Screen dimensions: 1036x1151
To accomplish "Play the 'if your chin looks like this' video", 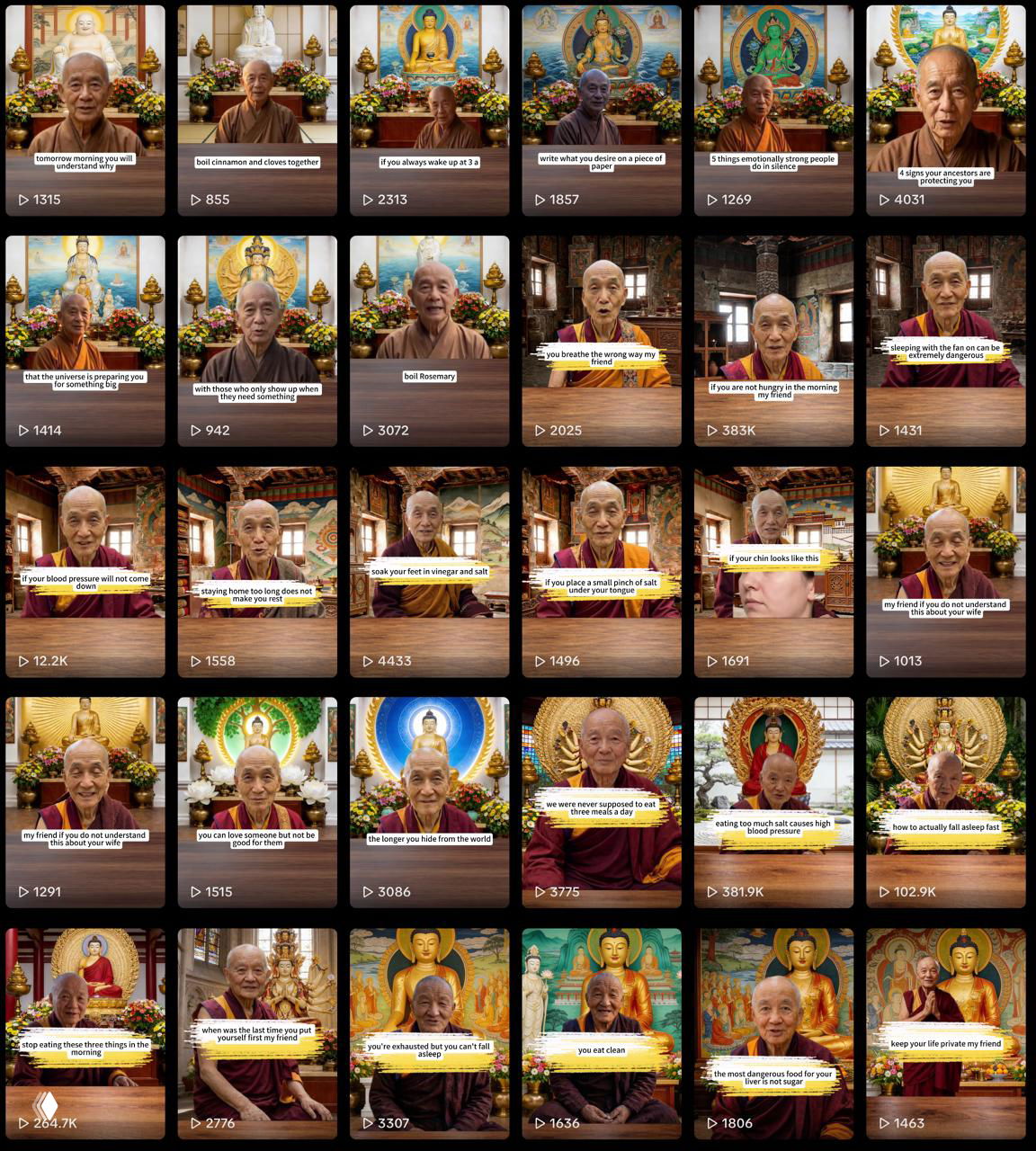I will click(773, 571).
